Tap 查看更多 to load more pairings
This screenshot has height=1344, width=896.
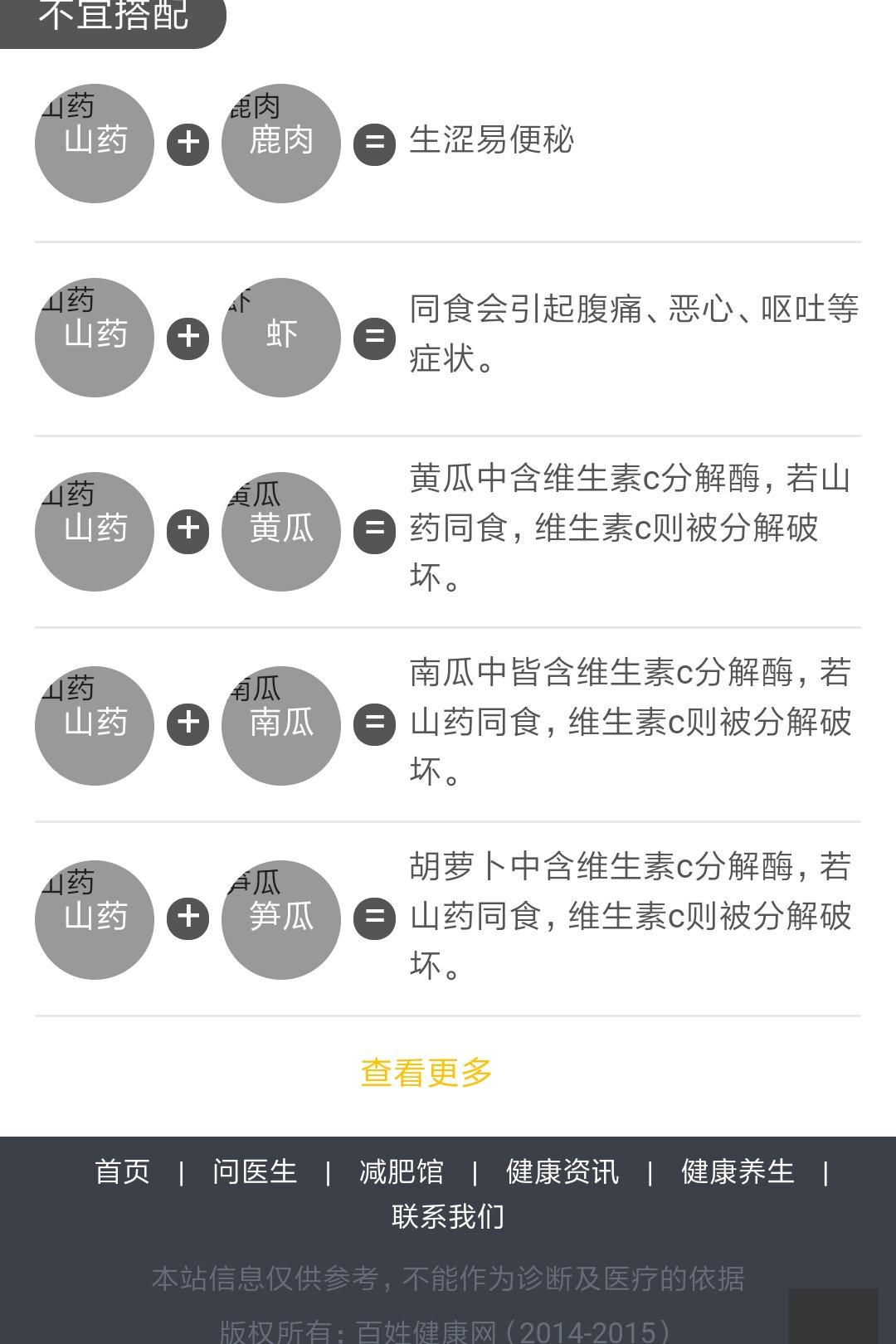(x=426, y=1072)
